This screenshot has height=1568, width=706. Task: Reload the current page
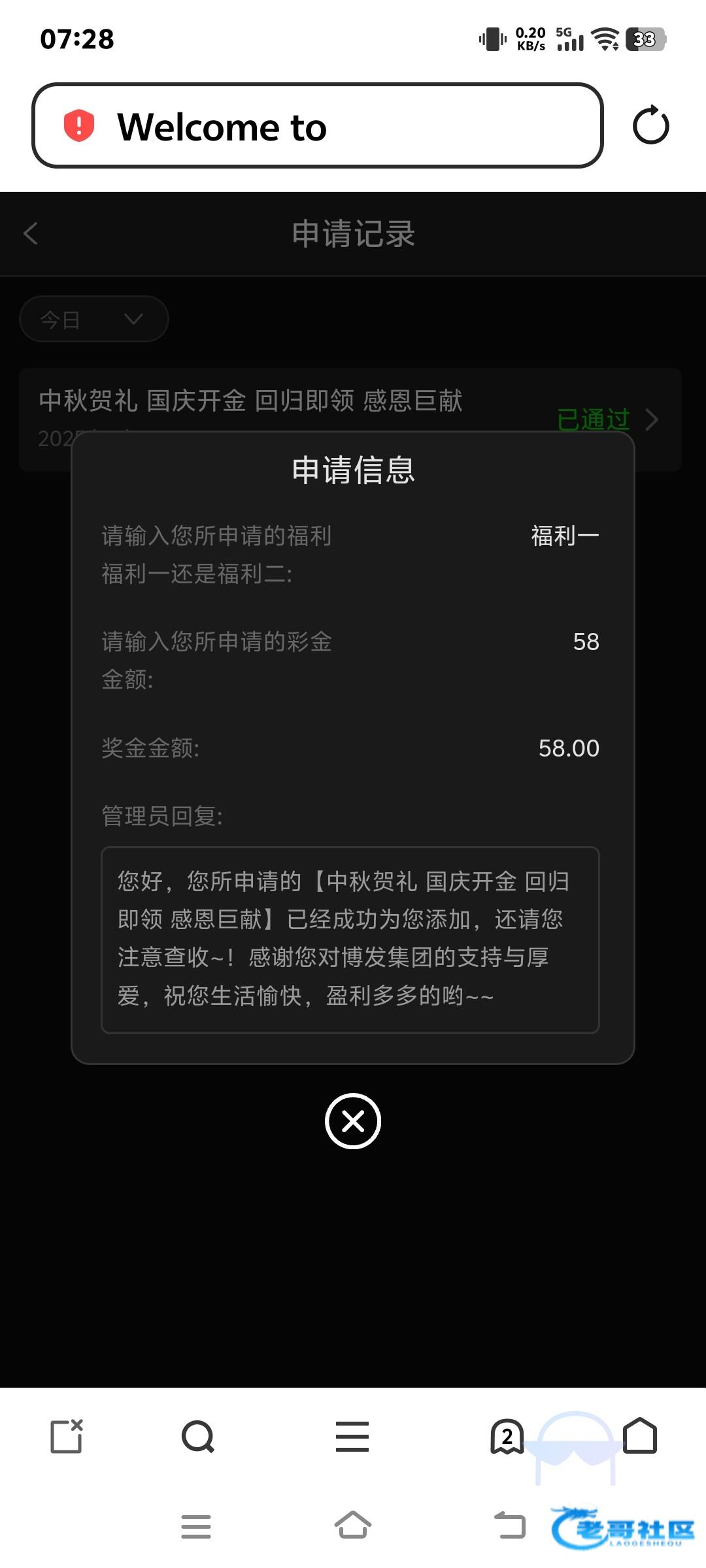click(650, 125)
